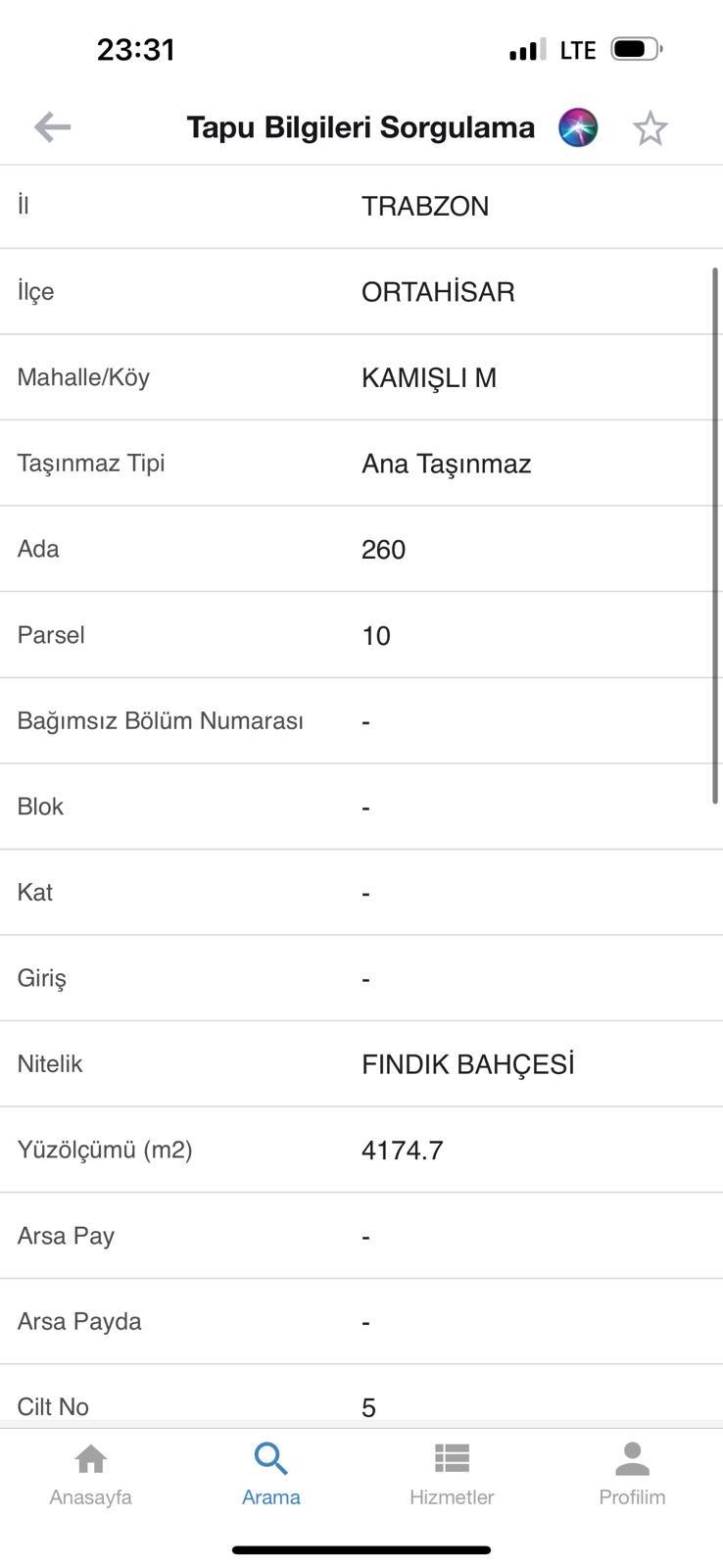Tap the cellular signal bars

pos(526,49)
